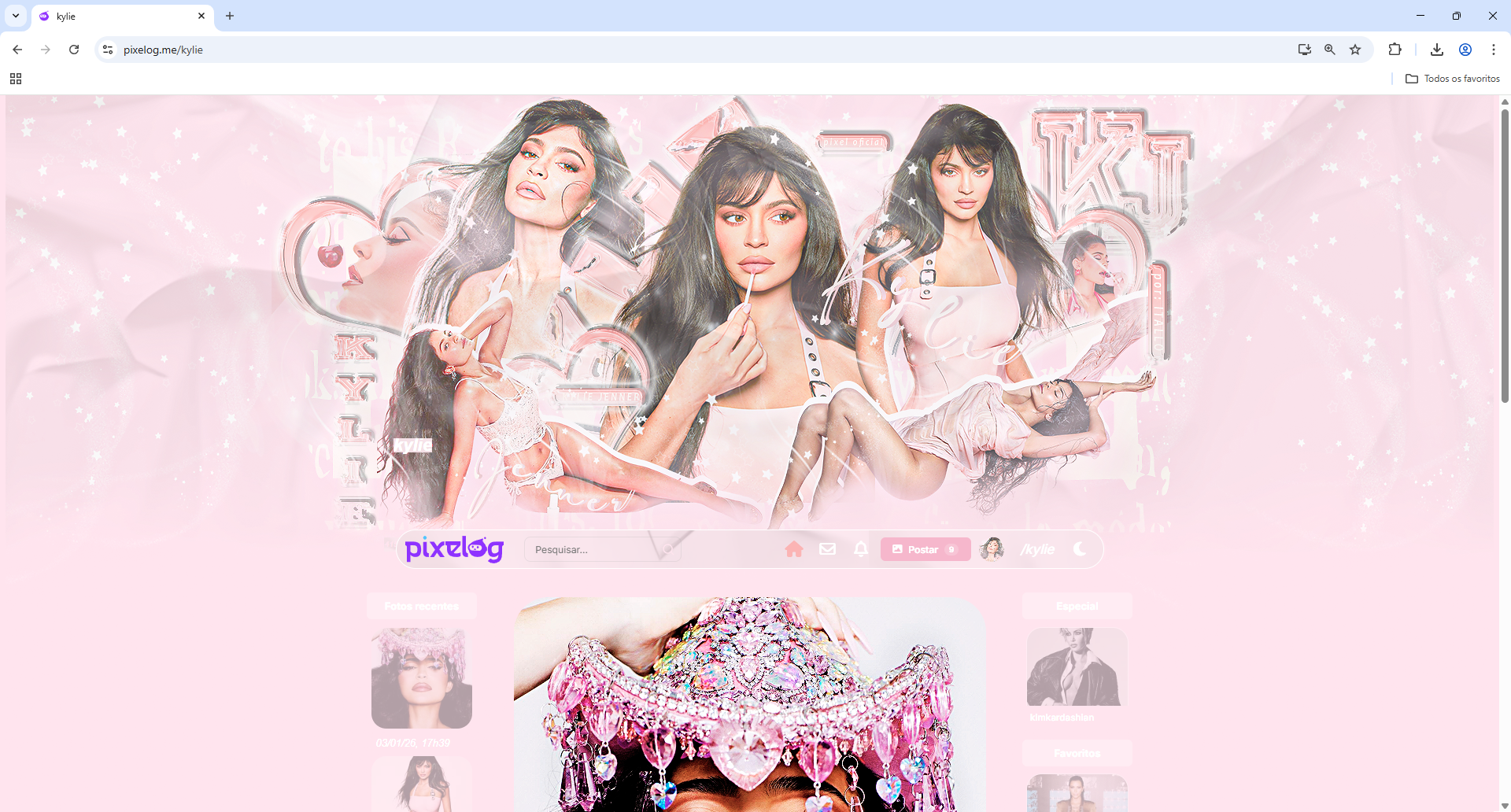Focus the Pesquisar search field
1511x812 pixels.
click(x=594, y=549)
